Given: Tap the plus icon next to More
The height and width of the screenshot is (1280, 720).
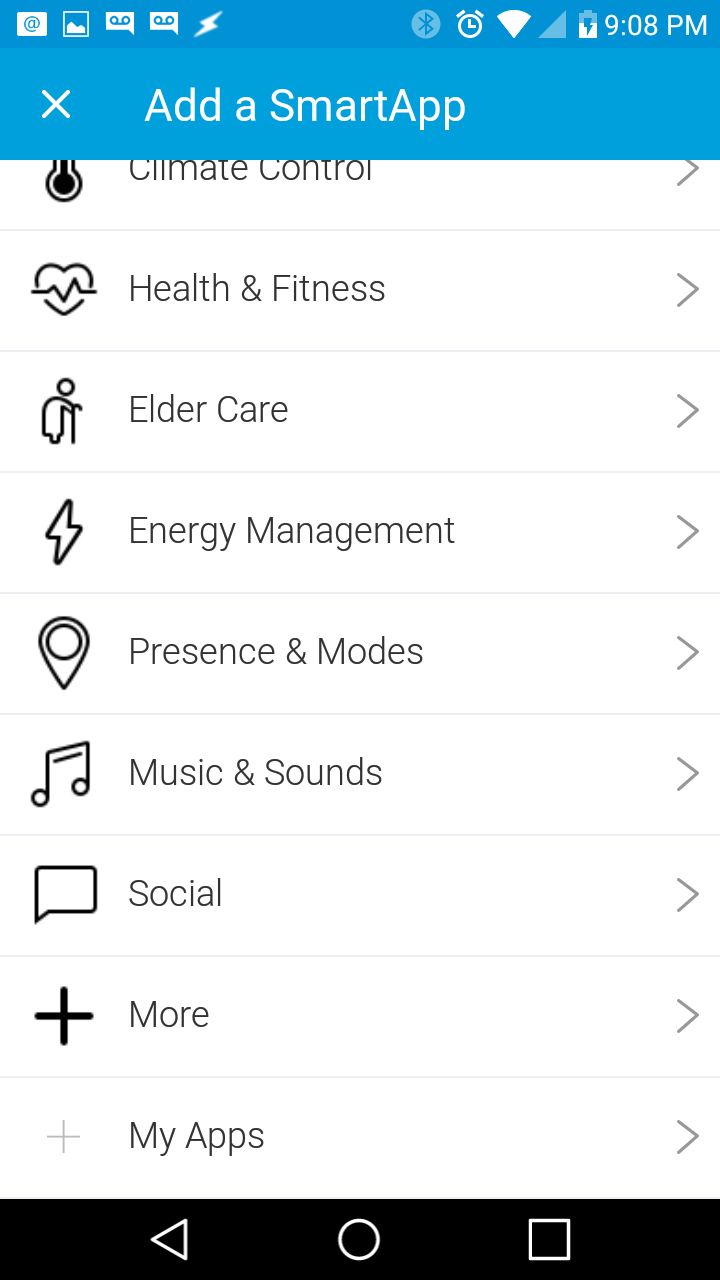Looking at the screenshot, I should [x=63, y=1015].
